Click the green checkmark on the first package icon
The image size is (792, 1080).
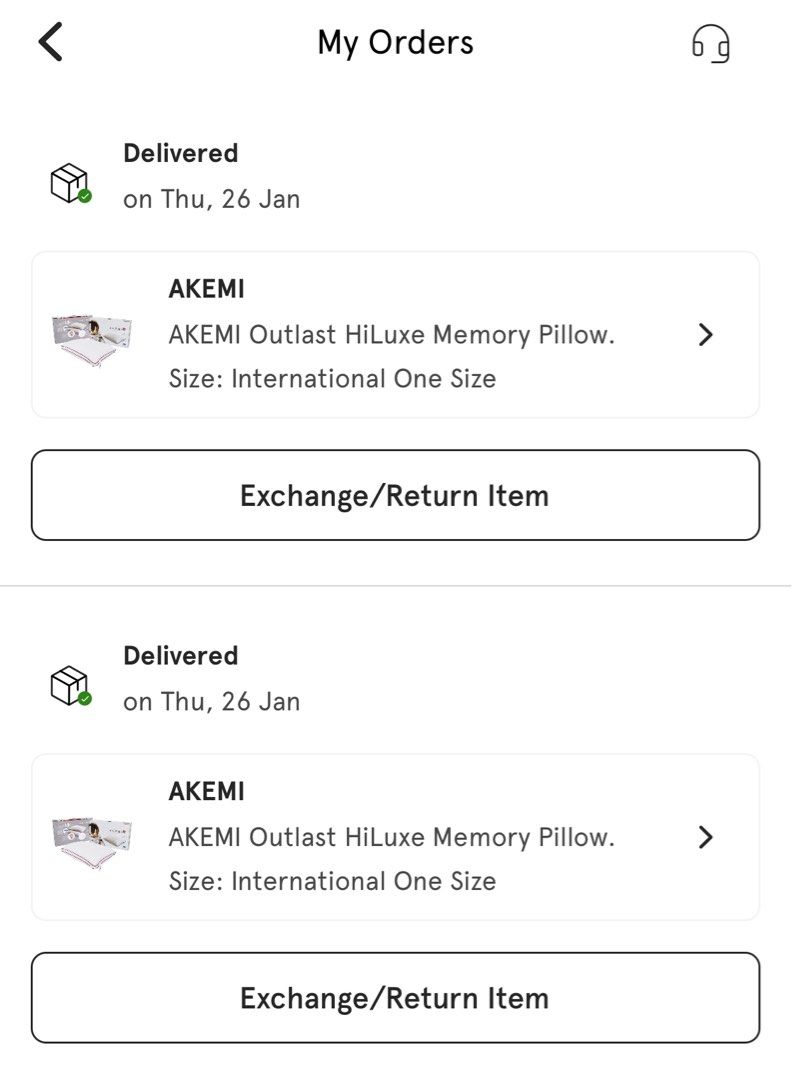(x=84, y=197)
